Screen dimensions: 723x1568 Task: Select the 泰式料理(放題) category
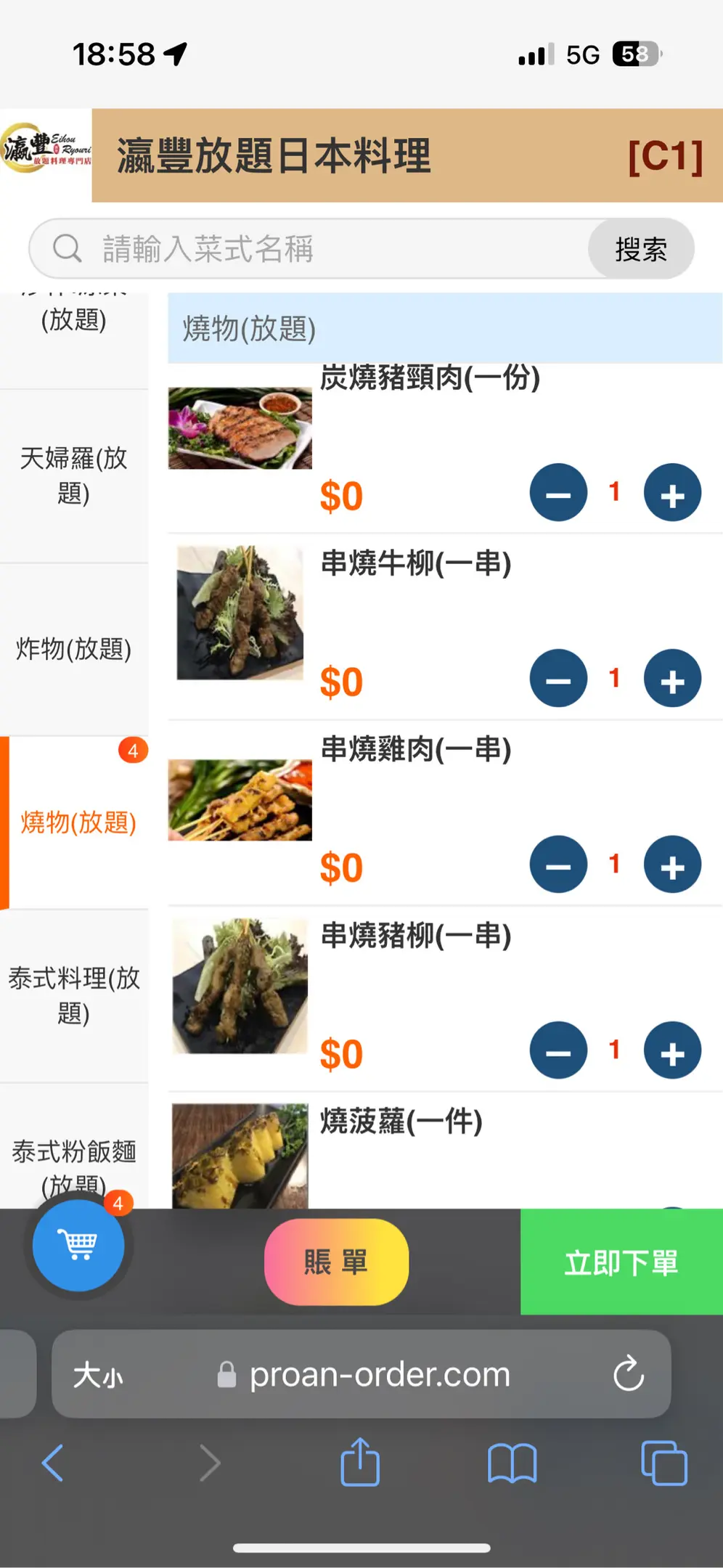73,995
